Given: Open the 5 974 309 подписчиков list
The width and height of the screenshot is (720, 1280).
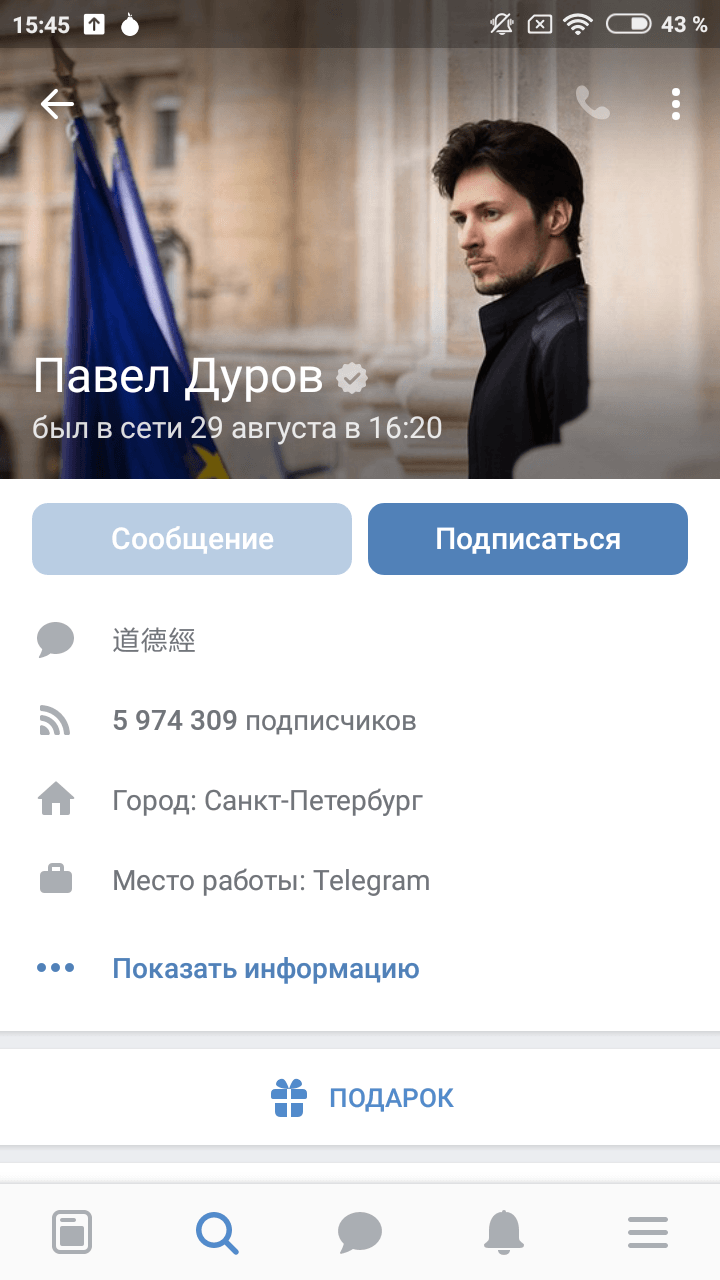Looking at the screenshot, I should click(x=264, y=721).
